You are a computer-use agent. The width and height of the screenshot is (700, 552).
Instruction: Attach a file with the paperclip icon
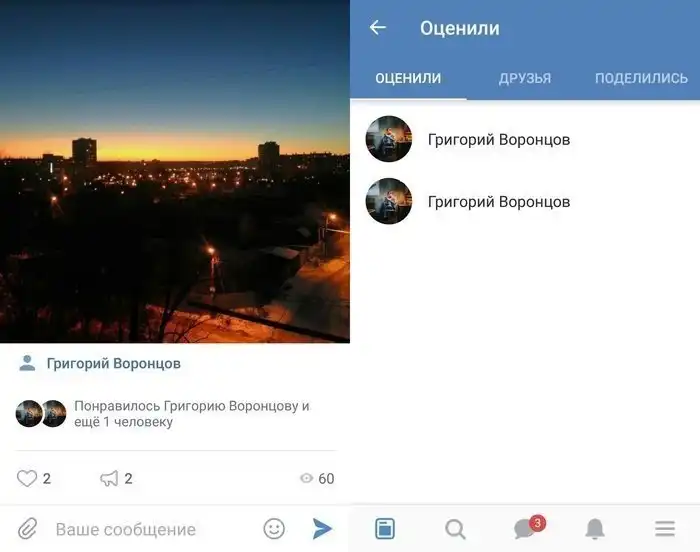click(27, 529)
